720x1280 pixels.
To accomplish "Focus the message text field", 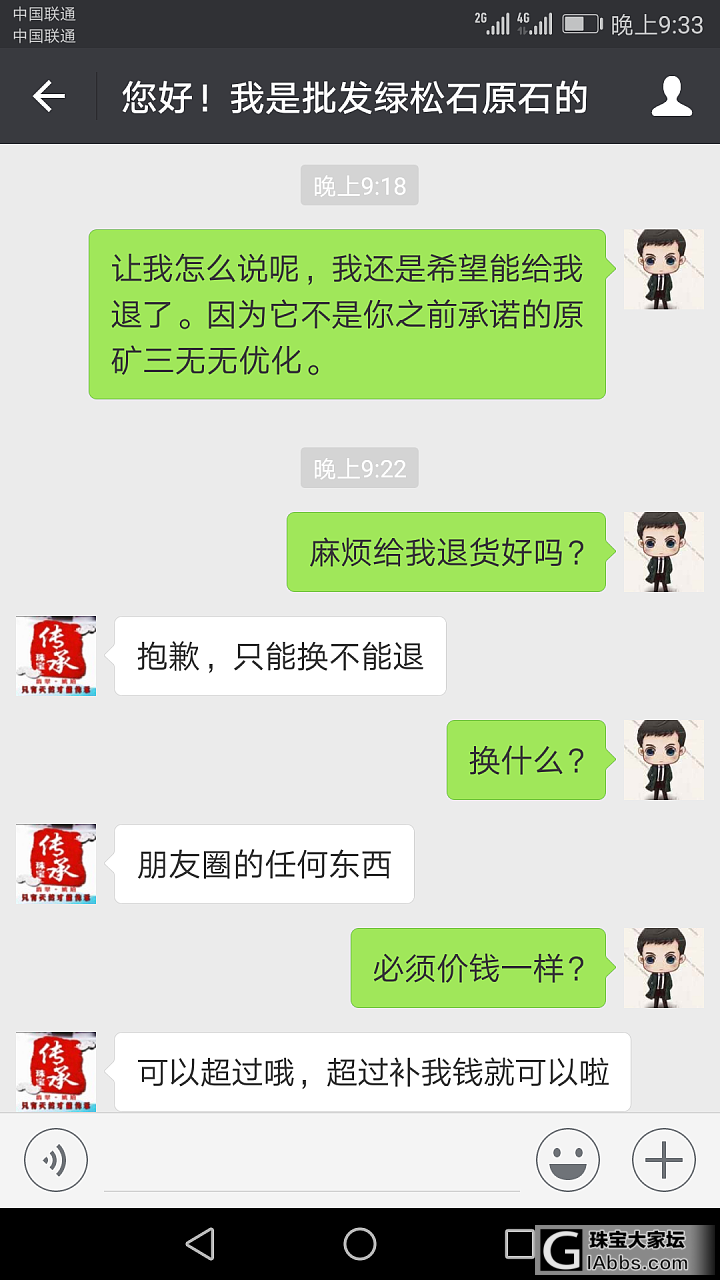I will click(312, 1162).
